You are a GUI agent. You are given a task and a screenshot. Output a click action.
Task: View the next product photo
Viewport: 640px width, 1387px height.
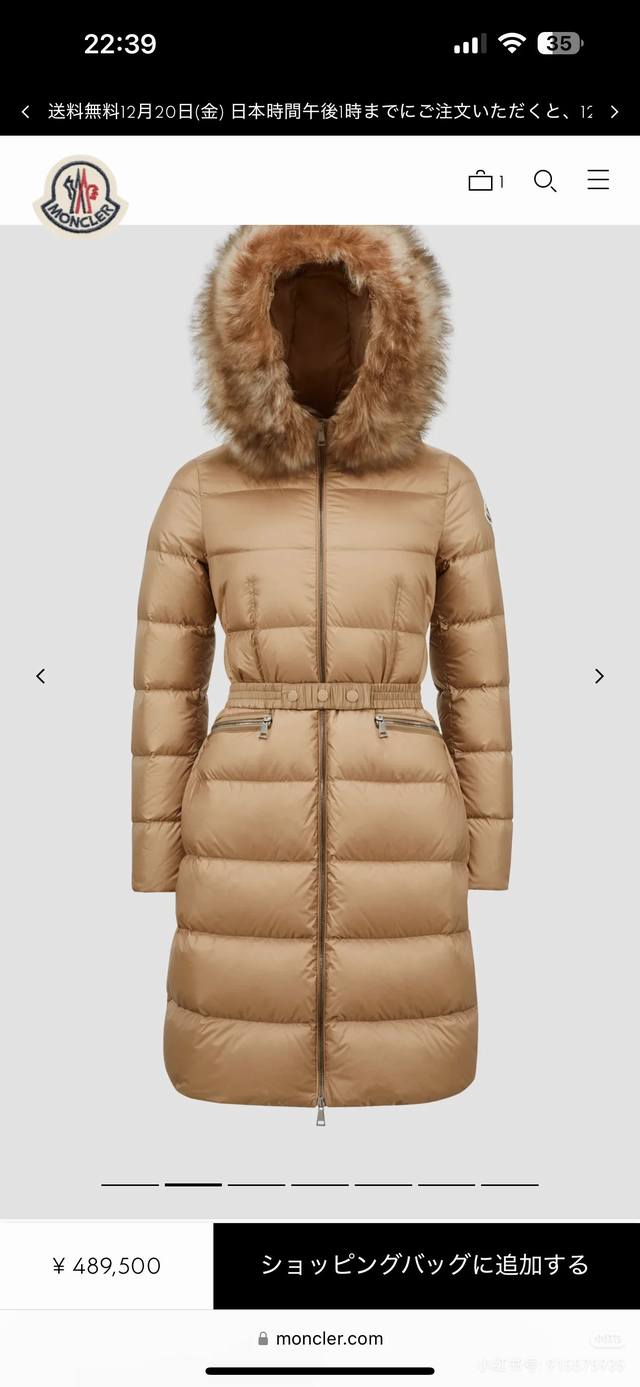599,676
